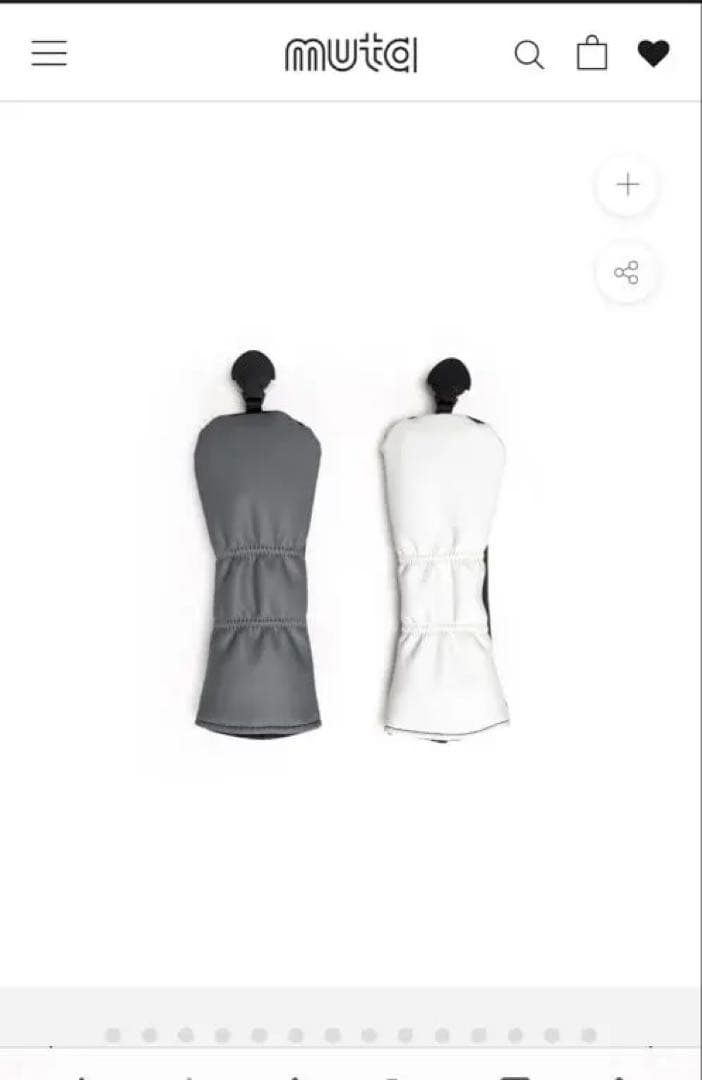Image resolution: width=702 pixels, height=1080 pixels.
Task: Go to muta home via logo
Action: click(x=351, y=55)
